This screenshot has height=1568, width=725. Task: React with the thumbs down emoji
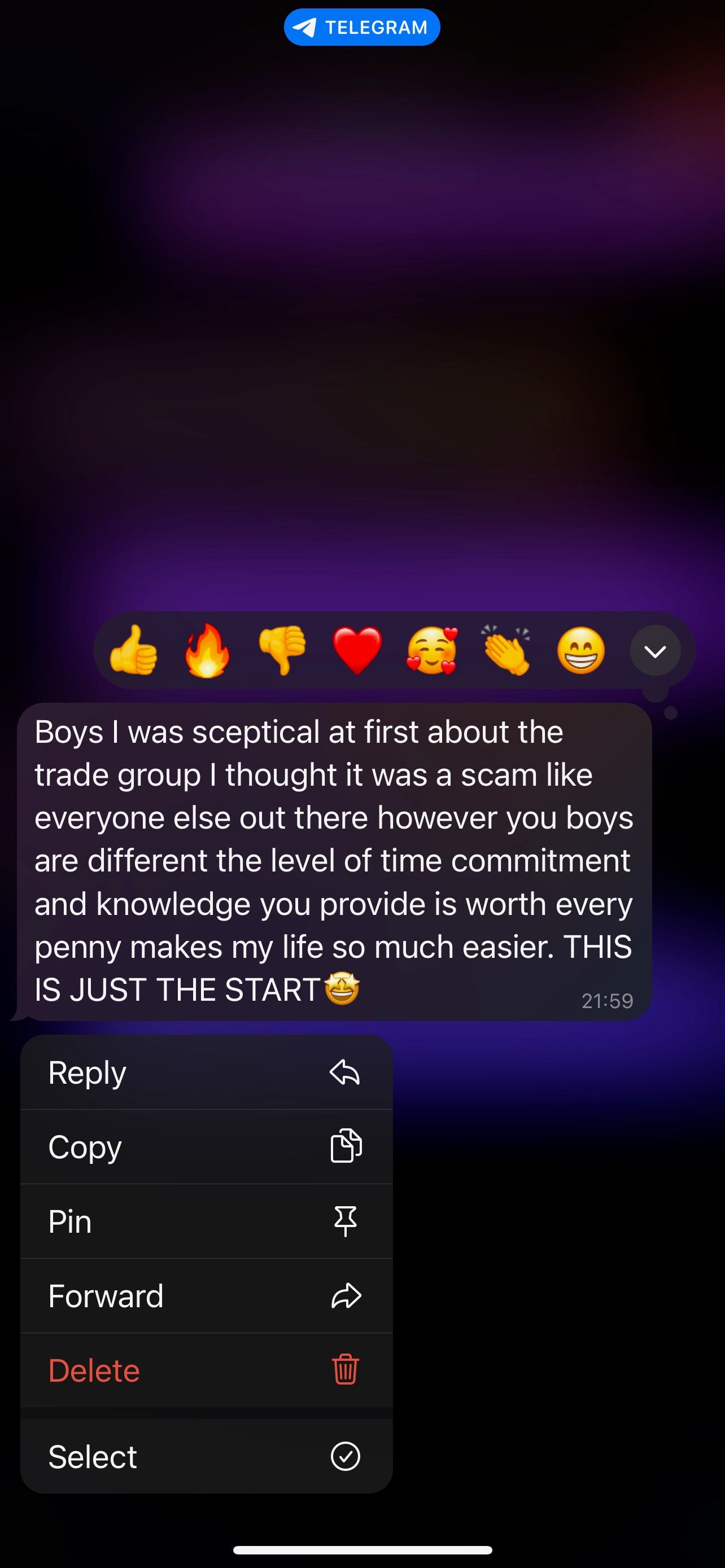click(282, 651)
